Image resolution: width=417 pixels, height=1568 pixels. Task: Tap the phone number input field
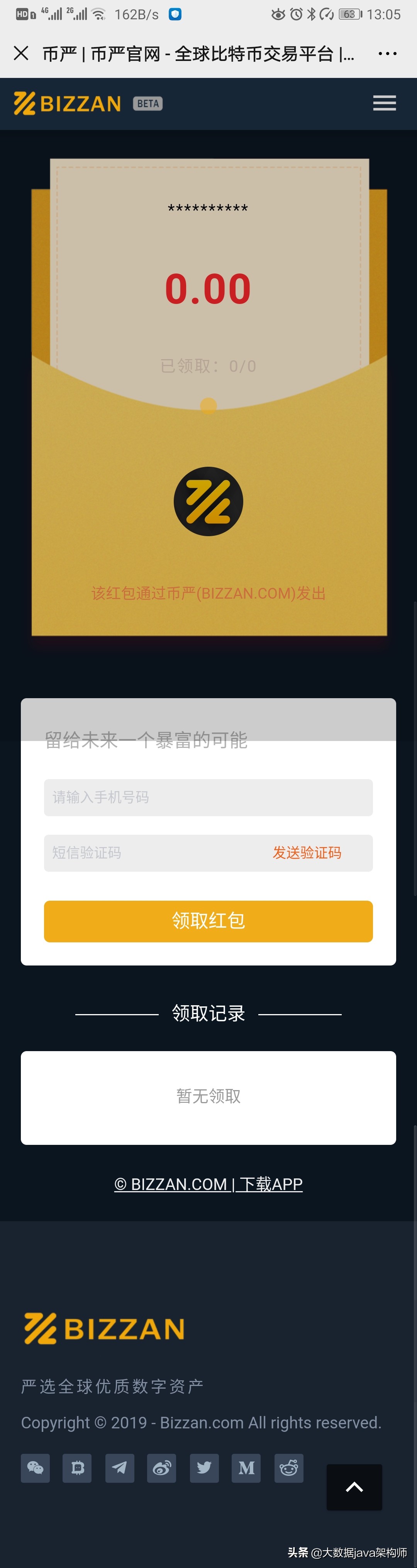[x=208, y=797]
